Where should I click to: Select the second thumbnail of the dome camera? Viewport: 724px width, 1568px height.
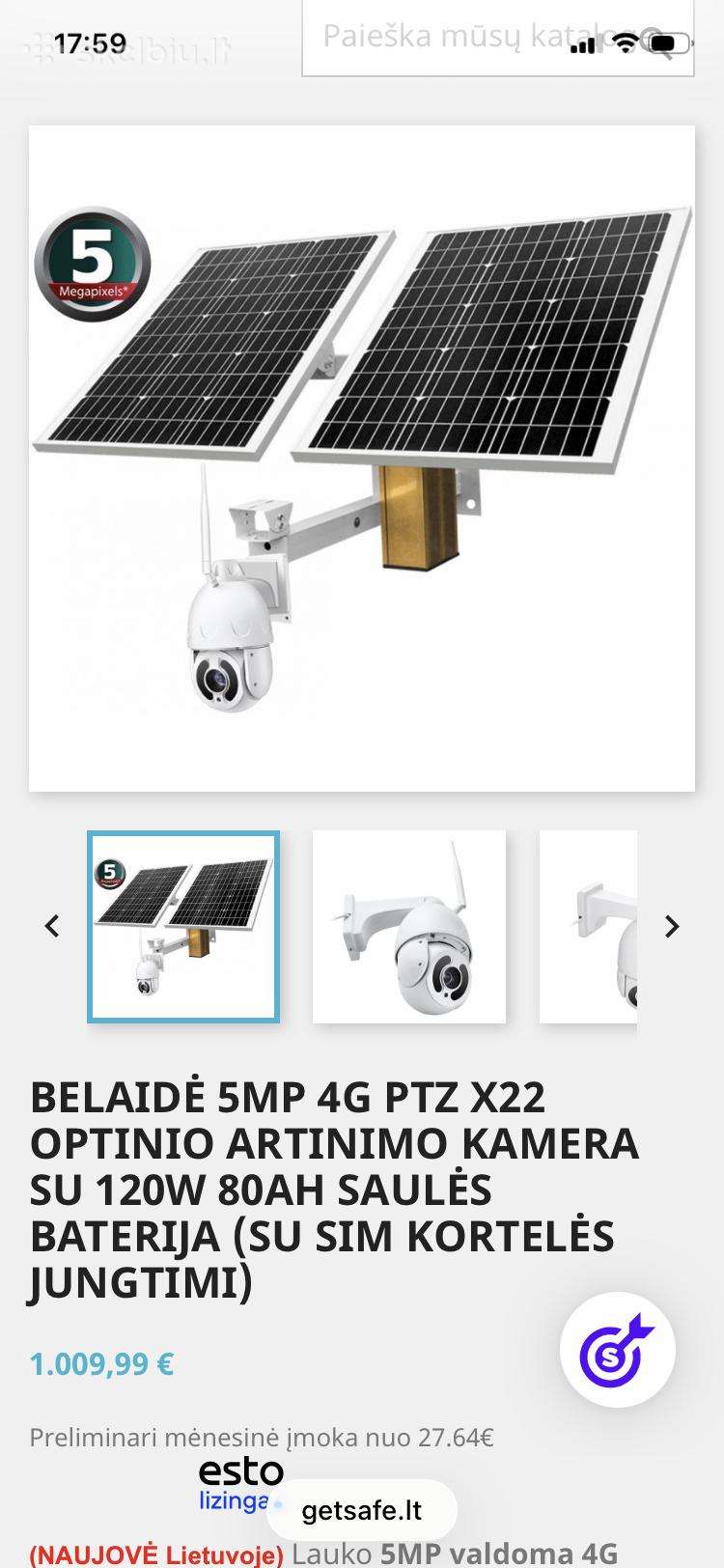click(409, 927)
